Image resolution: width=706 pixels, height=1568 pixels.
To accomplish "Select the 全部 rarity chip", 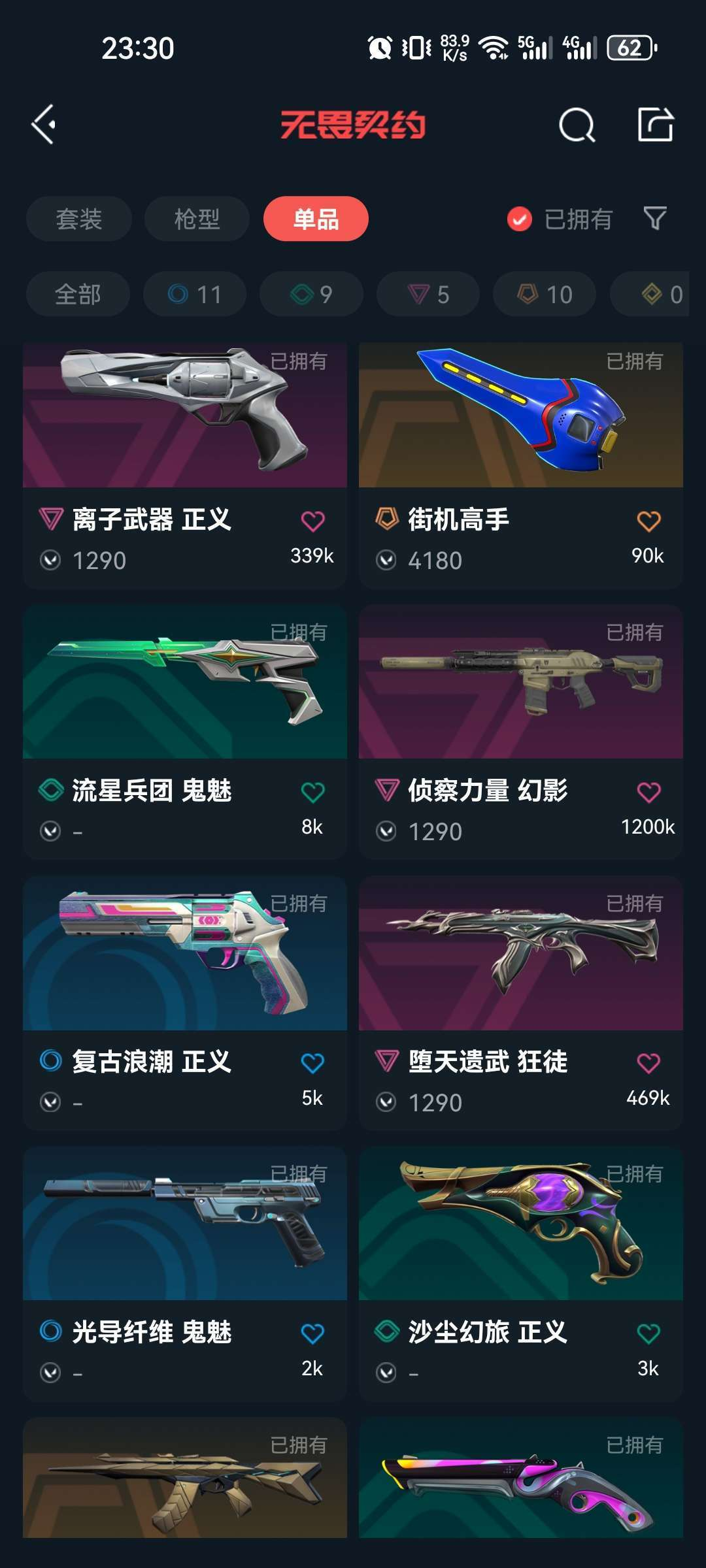I will point(78,294).
